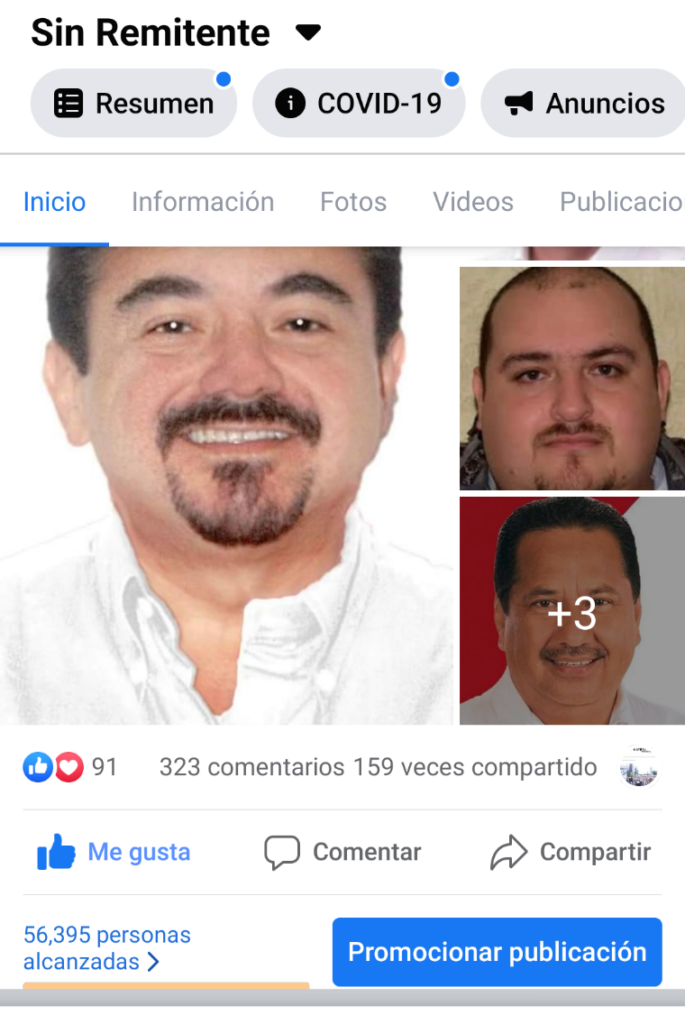Viewport: 685px width, 1024px height.
Task: Open the +3 additional photos tile
Action: (571, 611)
